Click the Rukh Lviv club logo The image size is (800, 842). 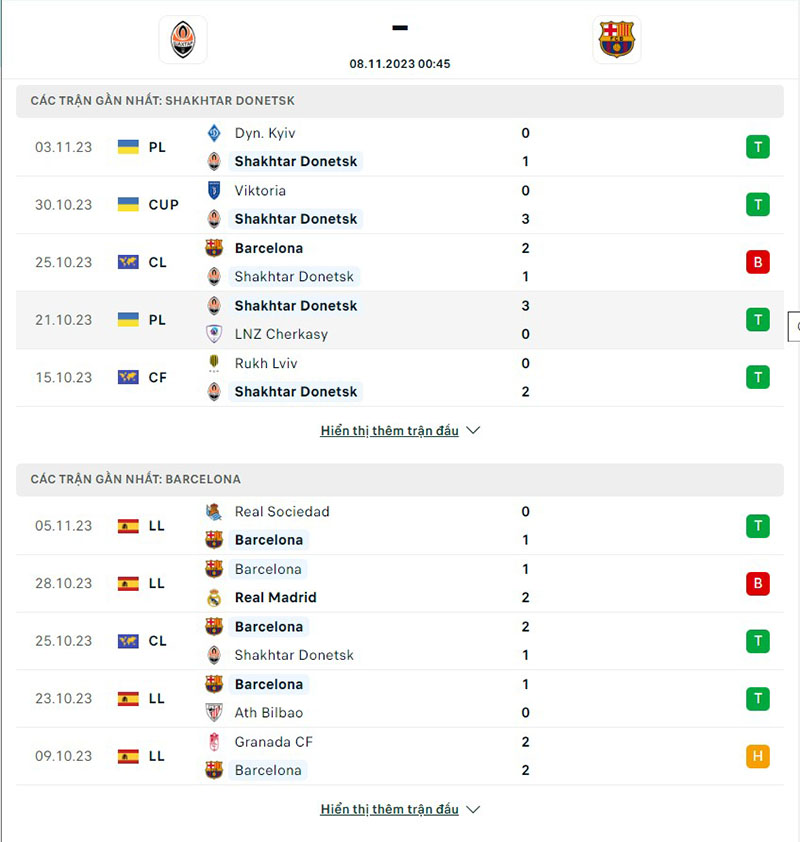(x=213, y=363)
